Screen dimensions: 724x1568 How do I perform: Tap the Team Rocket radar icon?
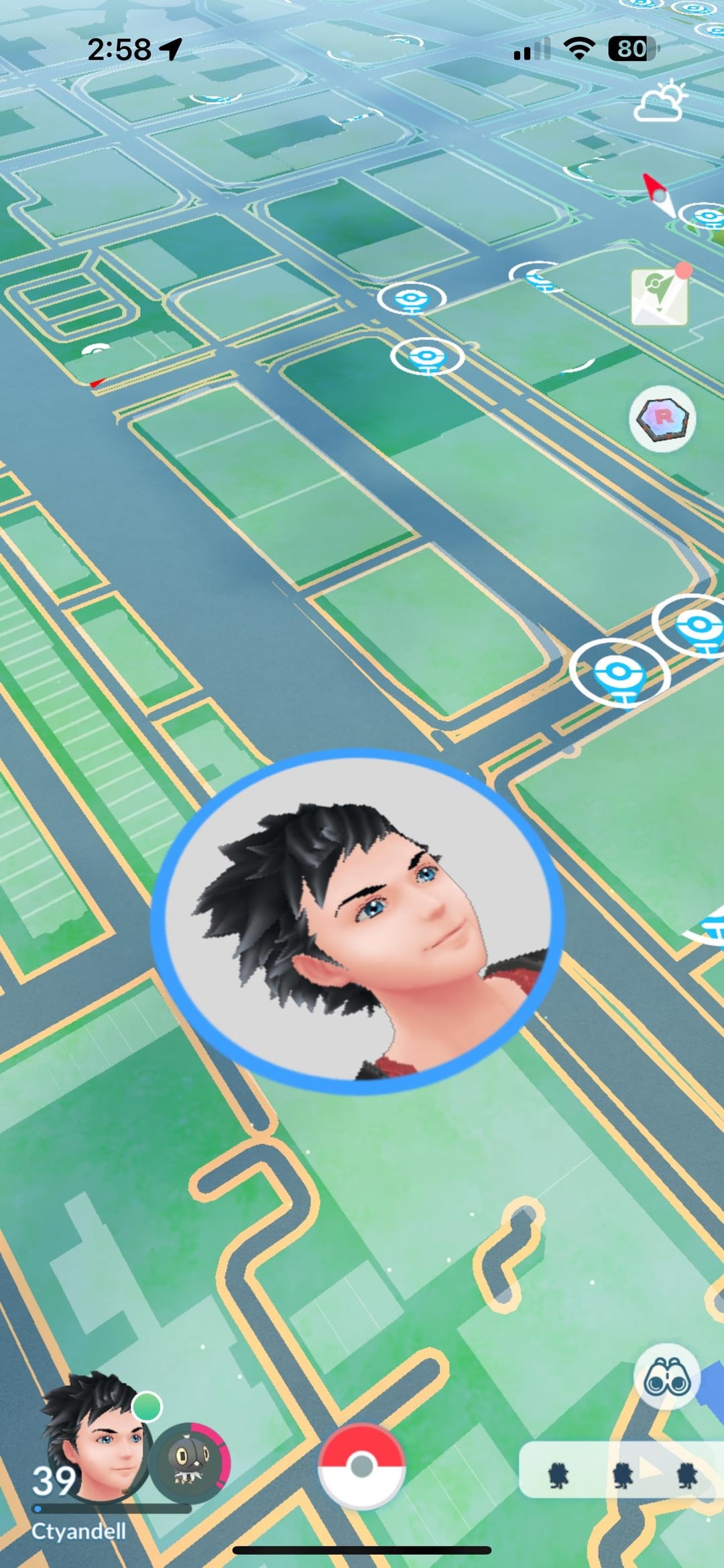pos(662,418)
